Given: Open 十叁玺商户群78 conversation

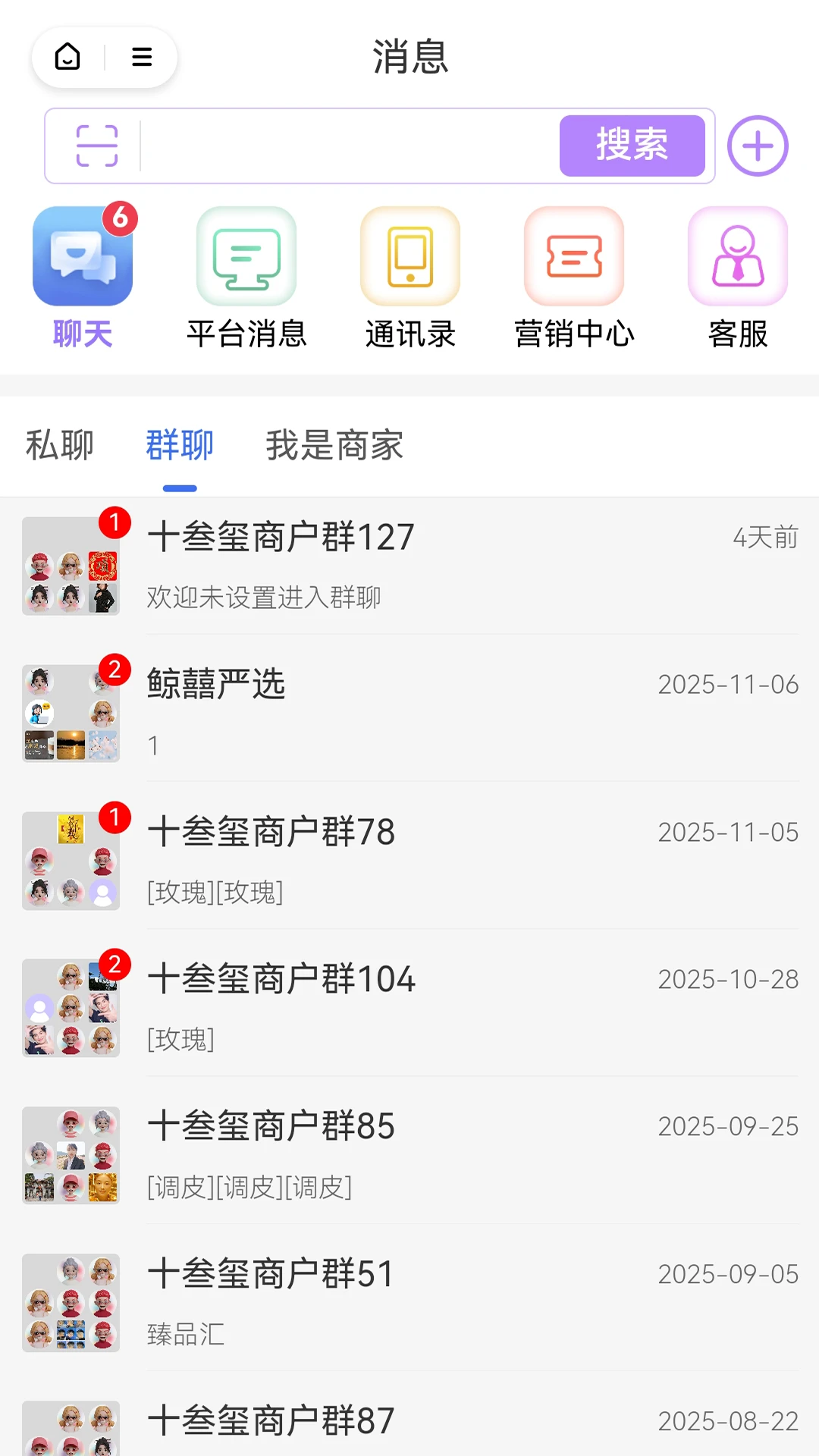Looking at the screenshot, I should [409, 861].
